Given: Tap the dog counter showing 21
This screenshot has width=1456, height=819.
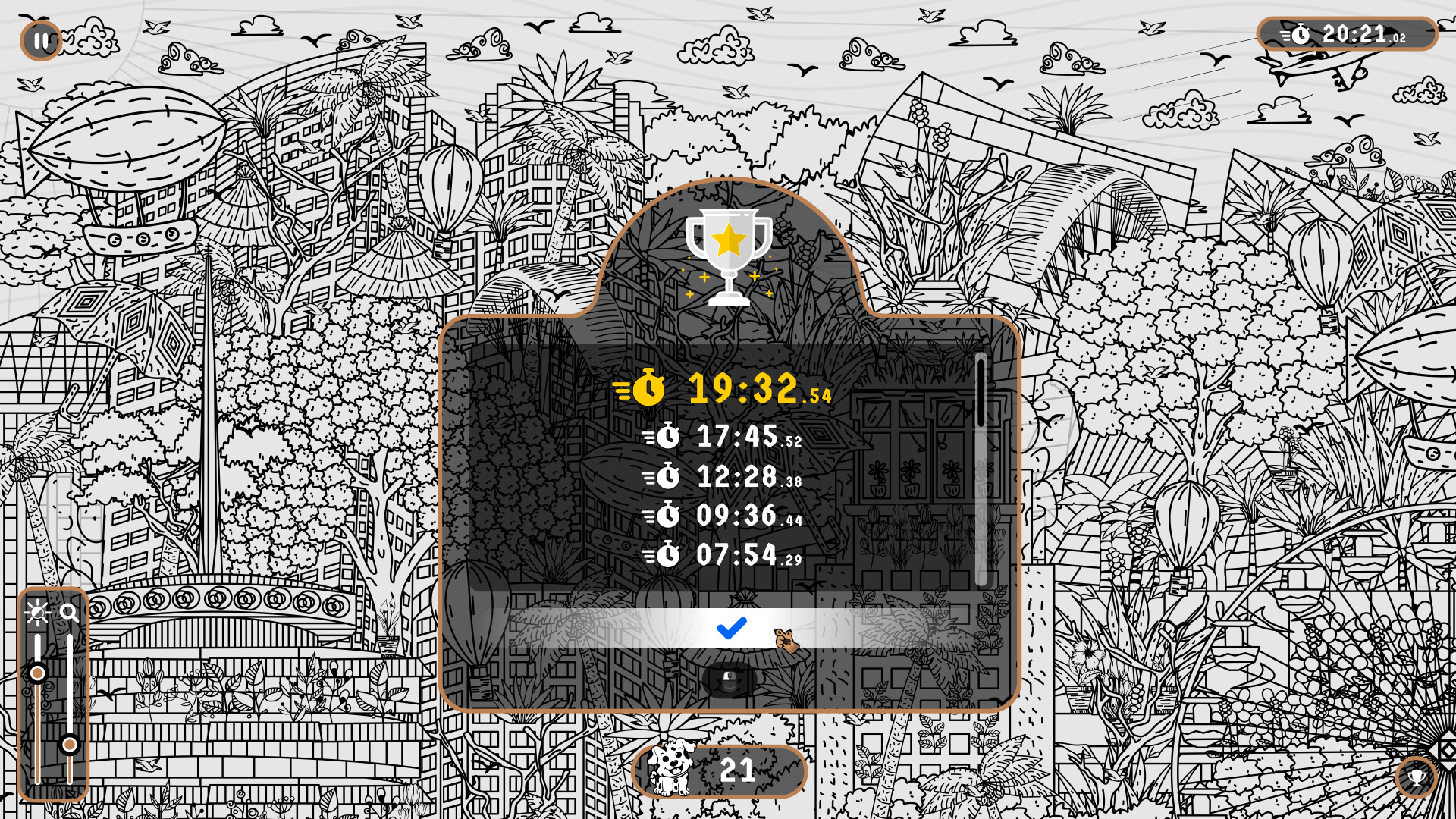Looking at the screenshot, I should [x=719, y=770].
